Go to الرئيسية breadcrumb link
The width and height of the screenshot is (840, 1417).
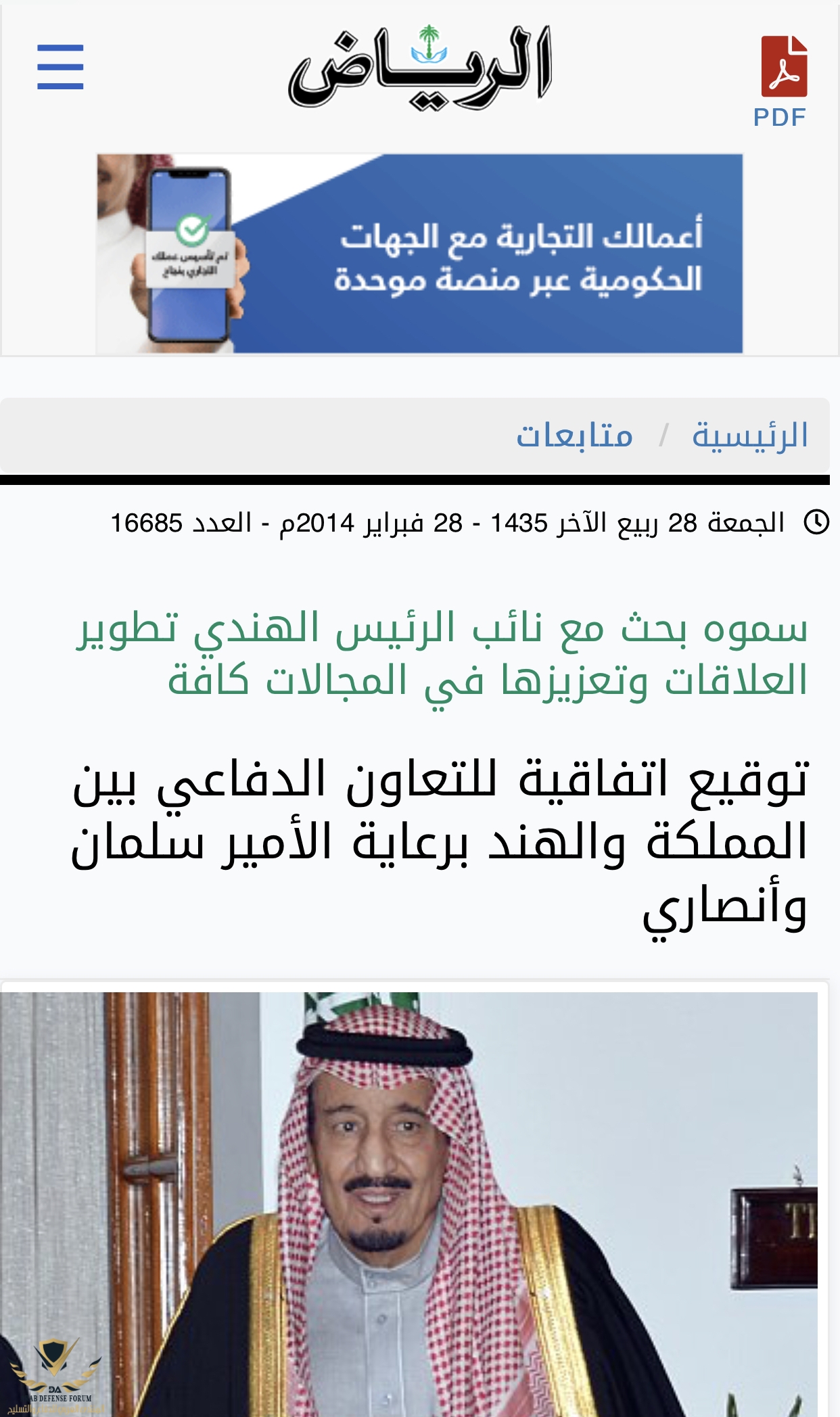[x=749, y=435]
